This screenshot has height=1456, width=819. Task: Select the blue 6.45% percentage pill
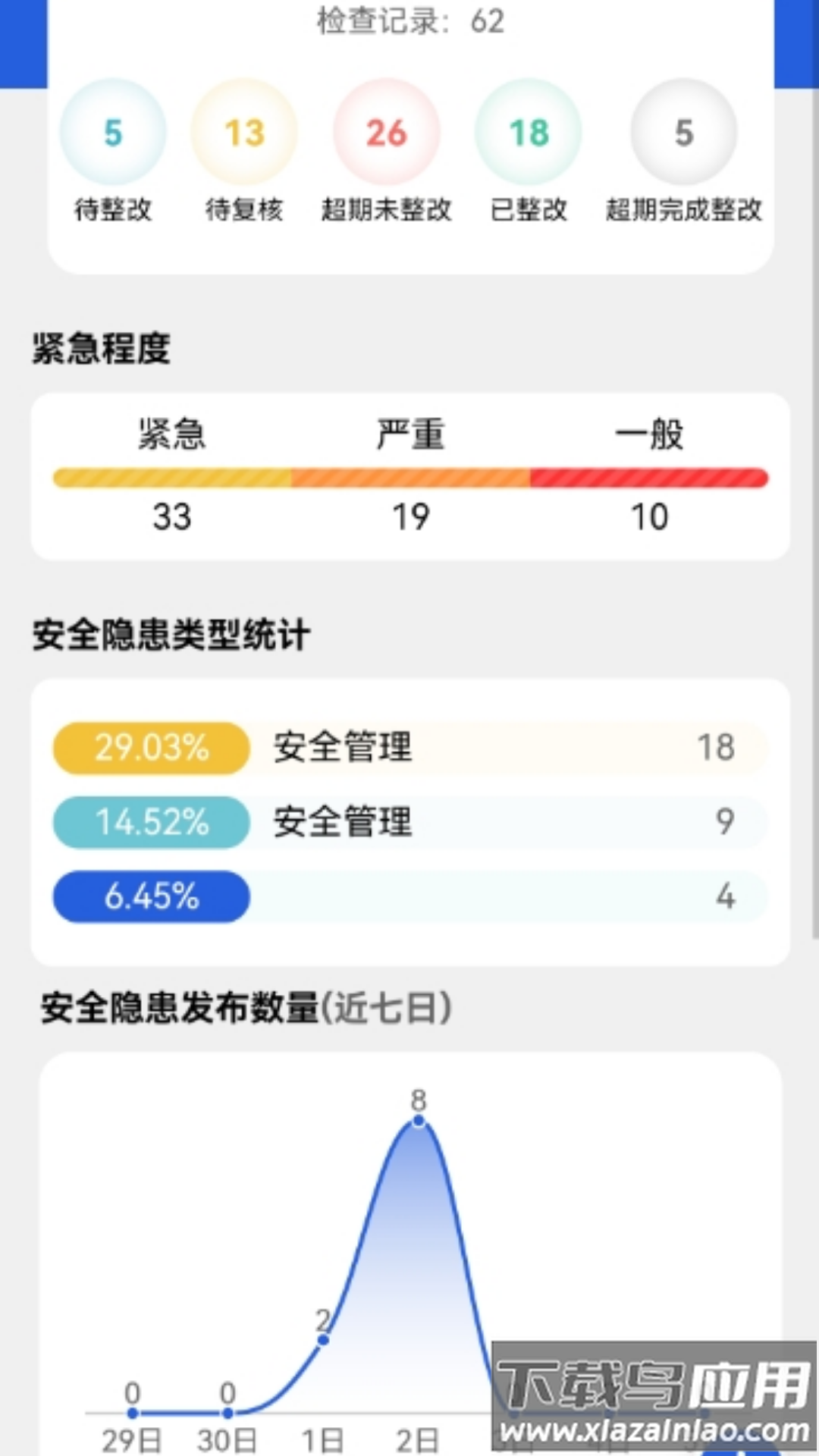(x=149, y=897)
